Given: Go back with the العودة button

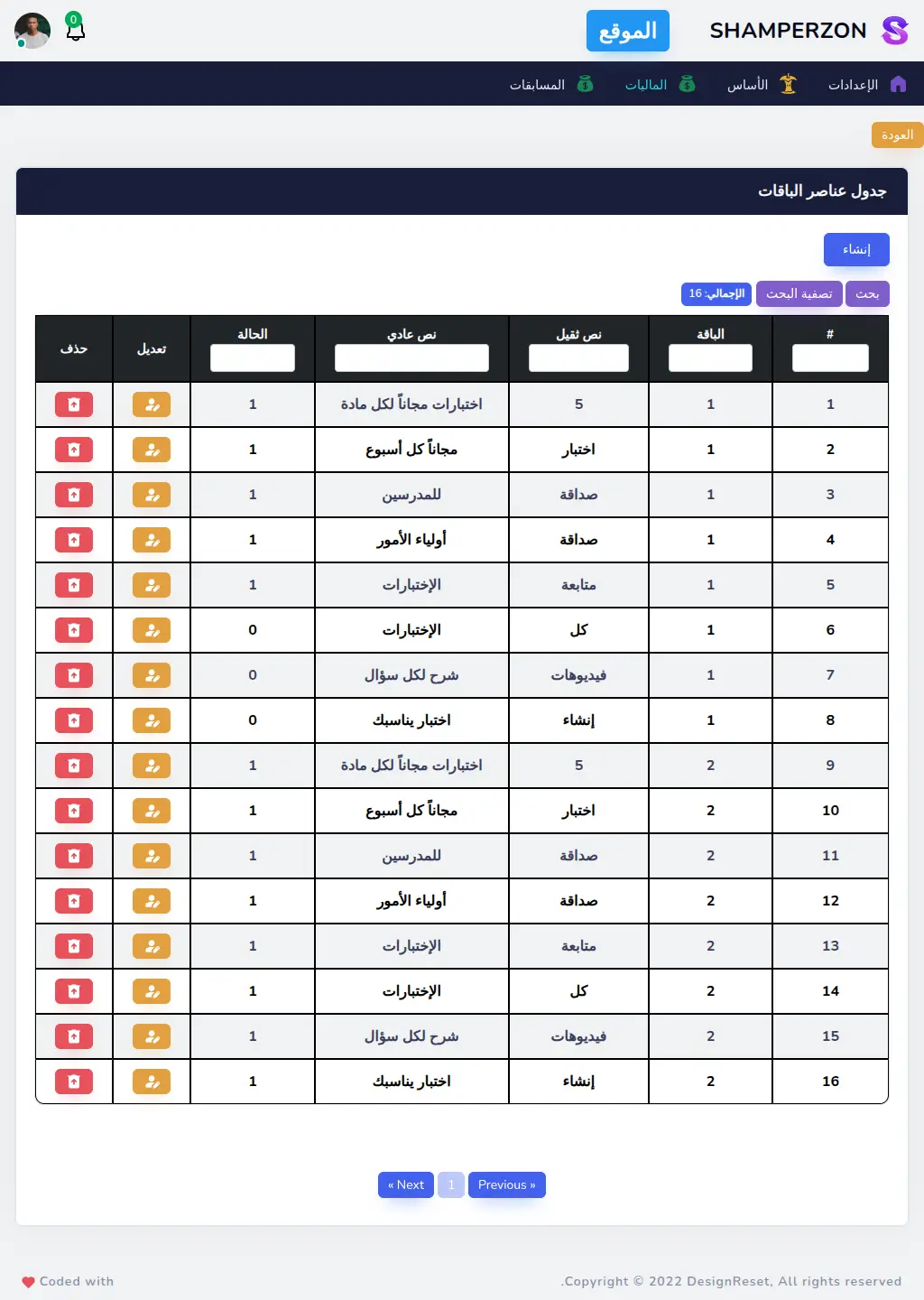Looking at the screenshot, I should [897, 135].
